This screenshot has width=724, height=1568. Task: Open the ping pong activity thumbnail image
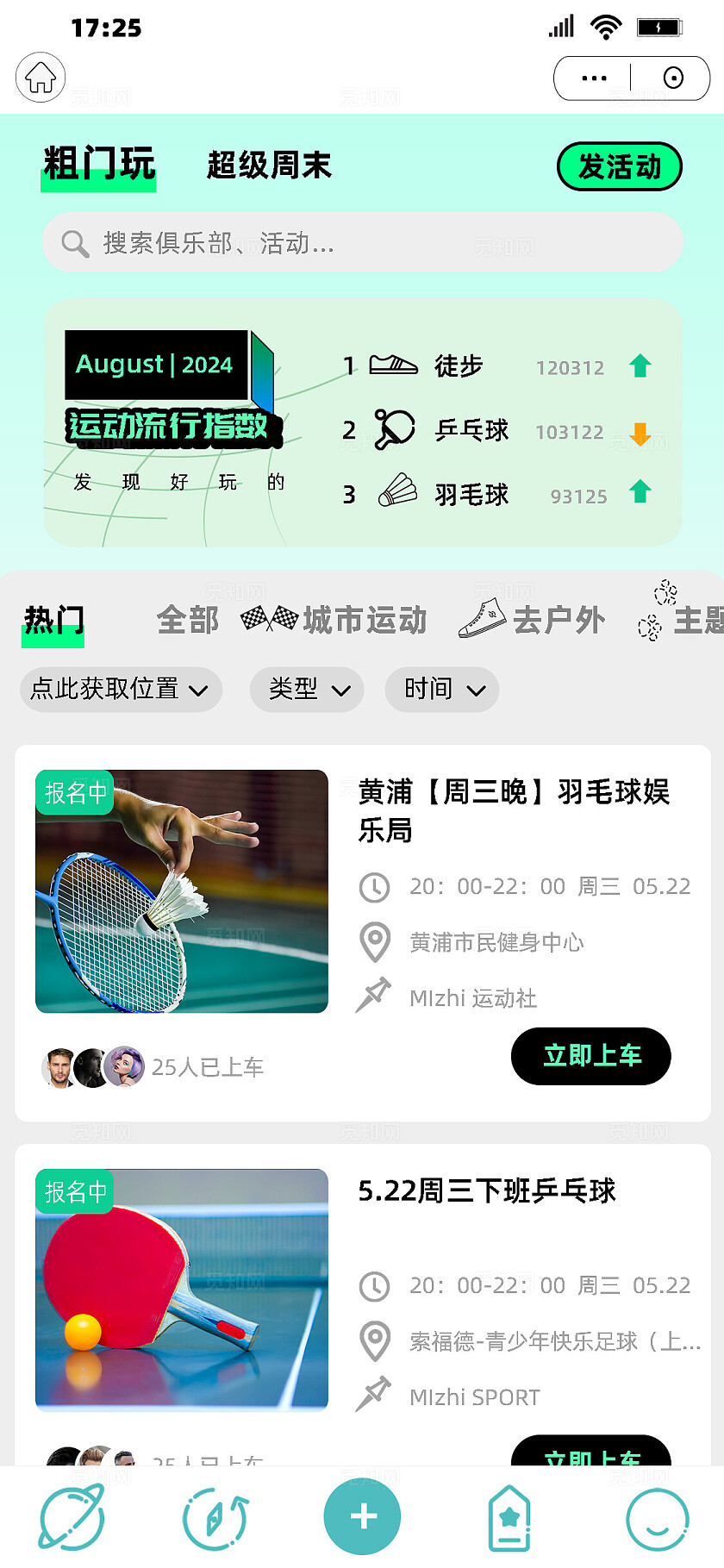point(181,1290)
